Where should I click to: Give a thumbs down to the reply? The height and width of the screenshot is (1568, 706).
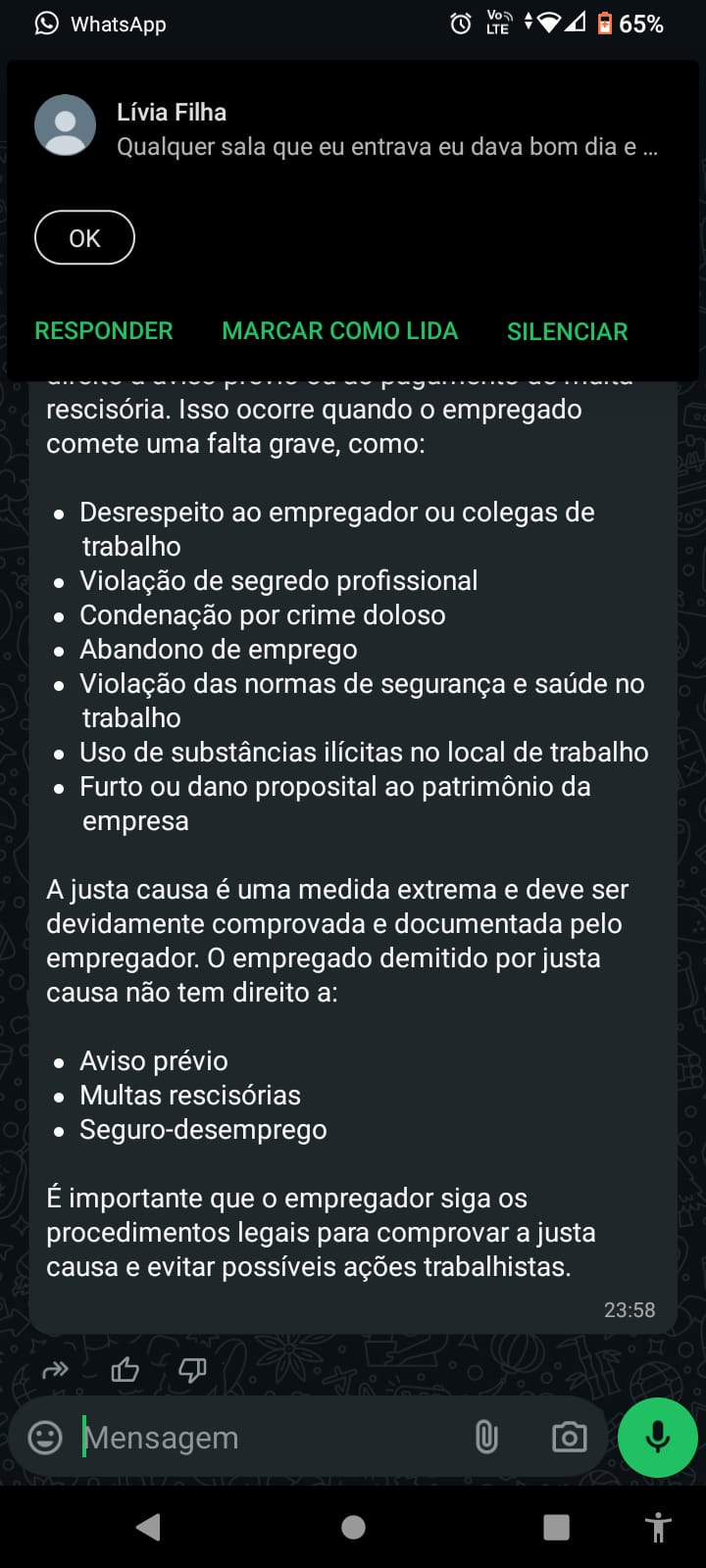tap(192, 1369)
